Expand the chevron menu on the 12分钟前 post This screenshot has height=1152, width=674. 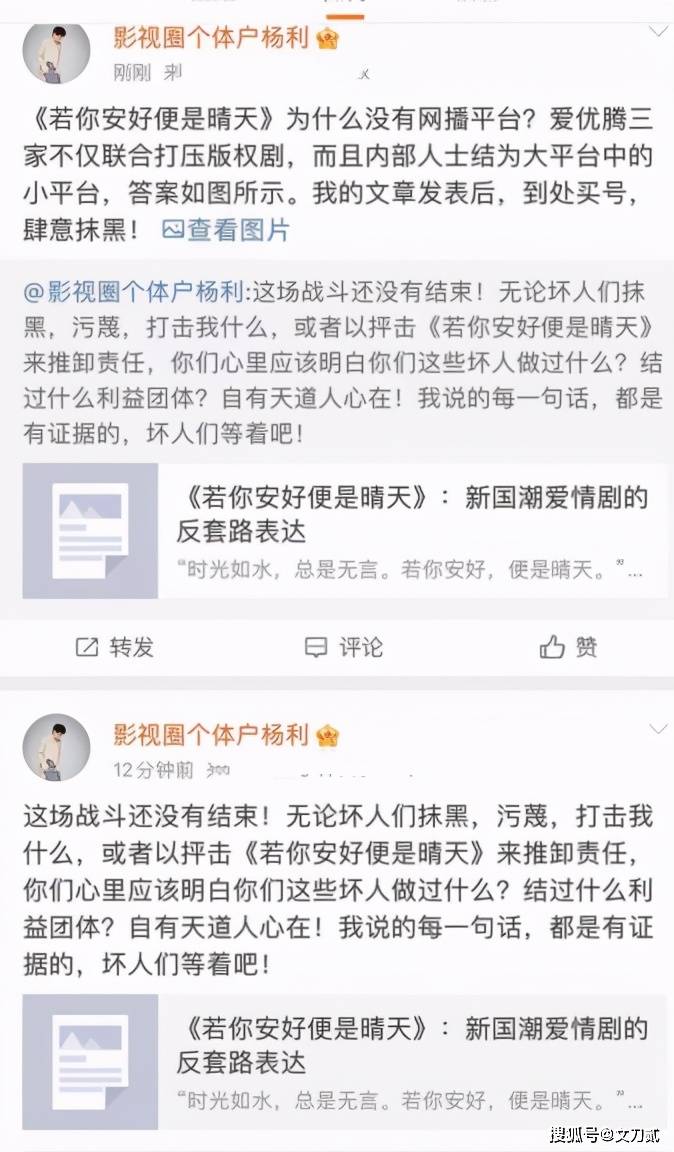(657, 729)
